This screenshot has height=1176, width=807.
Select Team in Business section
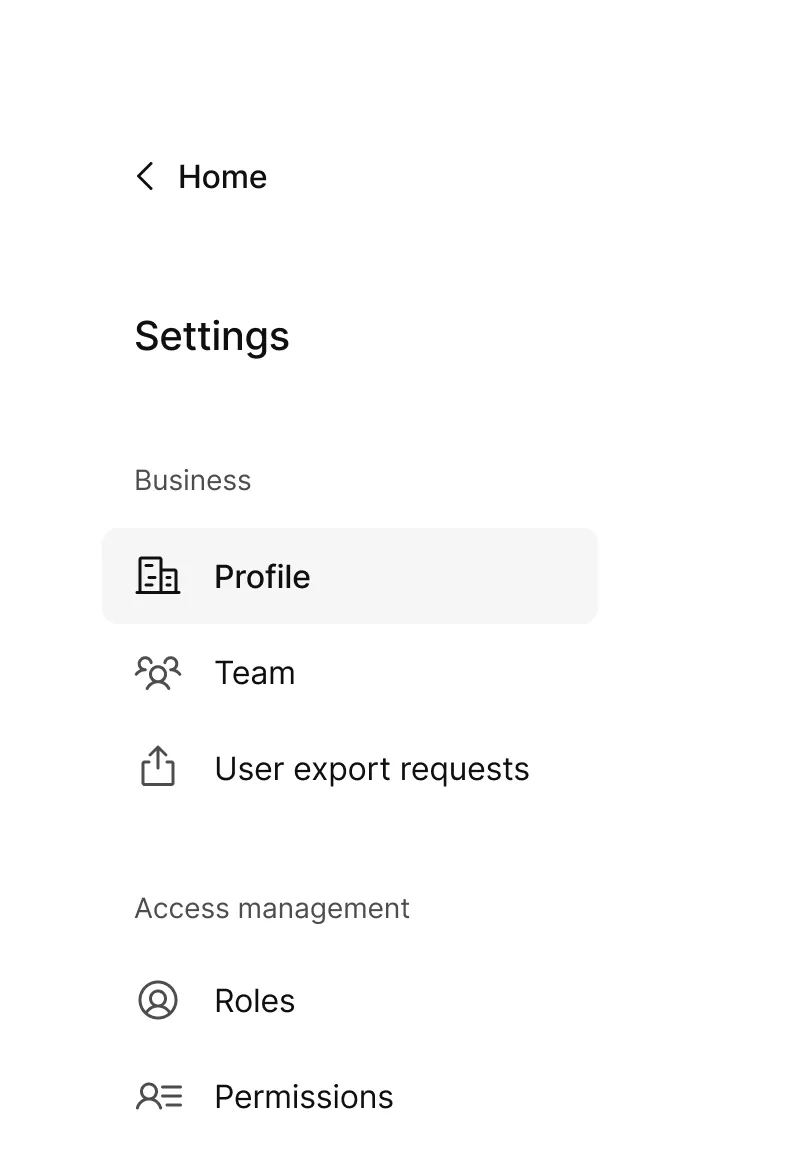(x=254, y=673)
